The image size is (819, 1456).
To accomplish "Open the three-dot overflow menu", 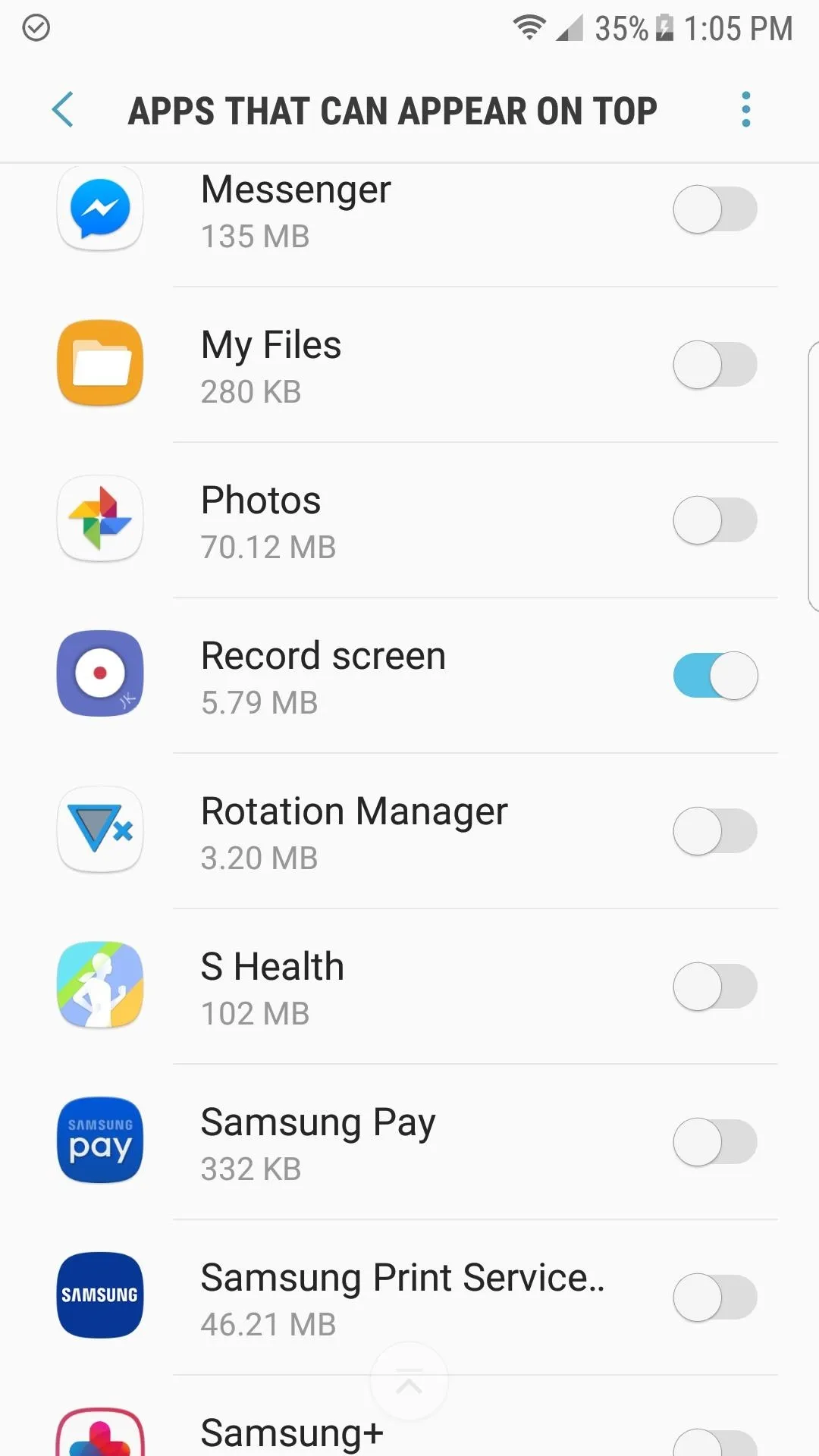I will (x=746, y=110).
